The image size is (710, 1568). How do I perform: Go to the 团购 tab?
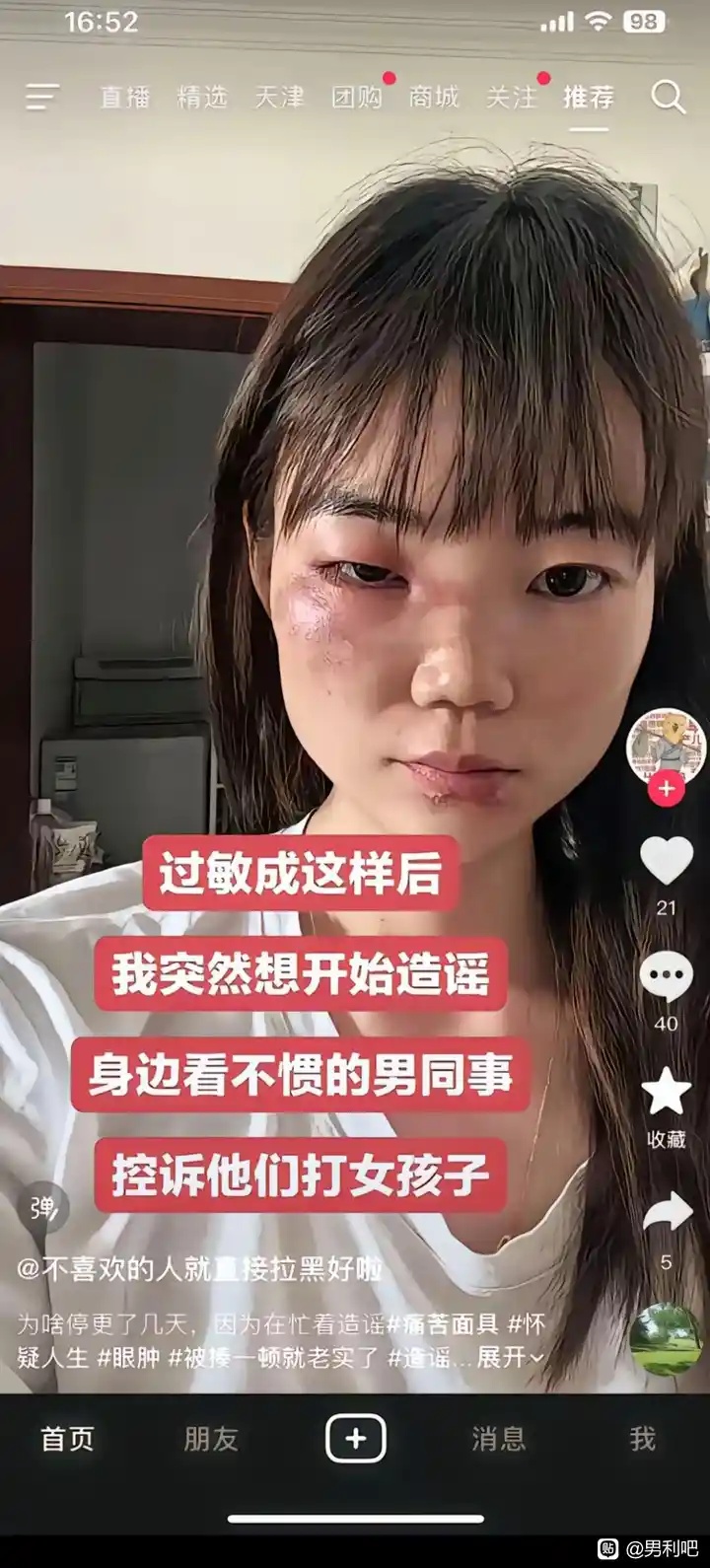point(356,97)
